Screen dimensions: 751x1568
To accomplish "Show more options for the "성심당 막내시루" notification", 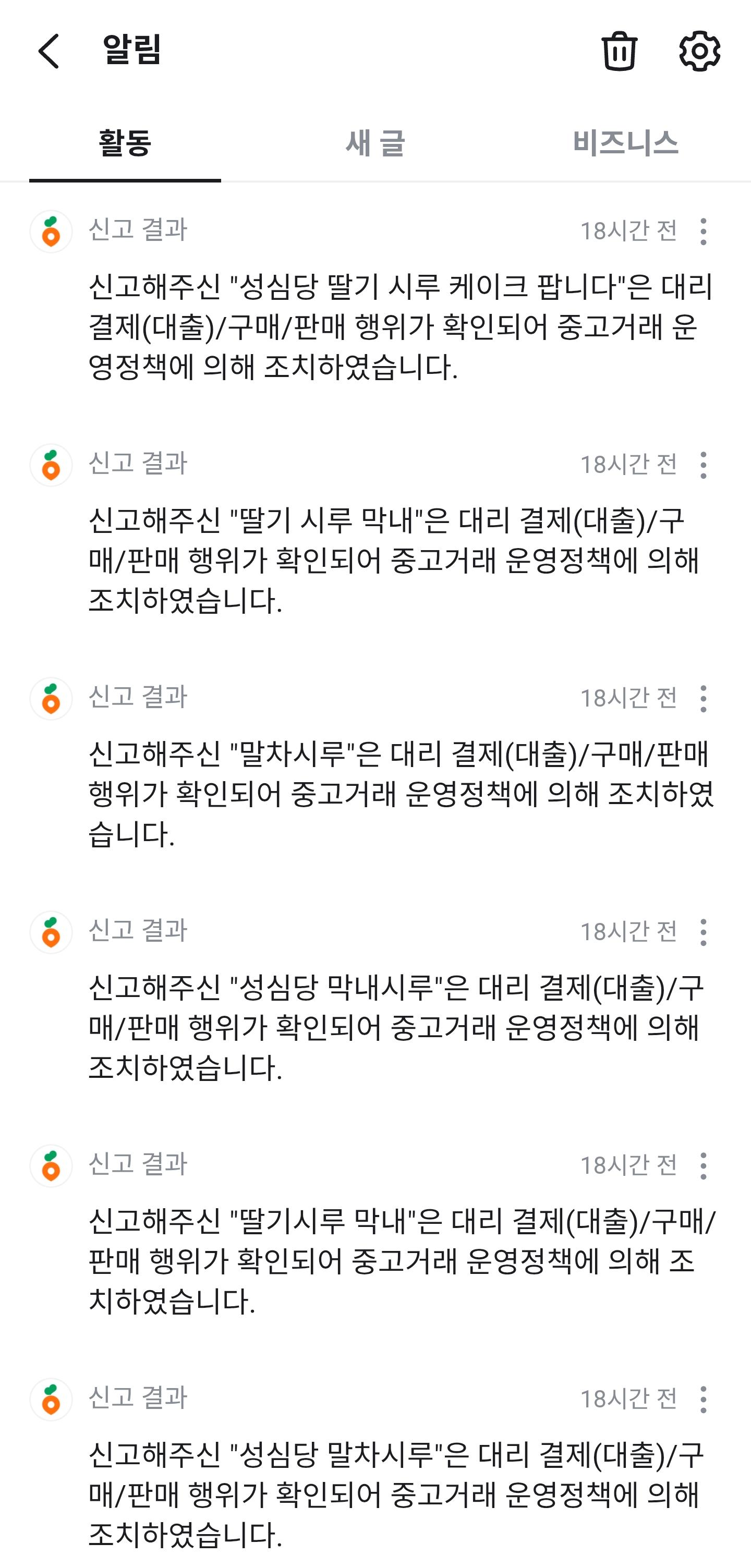I will (703, 932).
